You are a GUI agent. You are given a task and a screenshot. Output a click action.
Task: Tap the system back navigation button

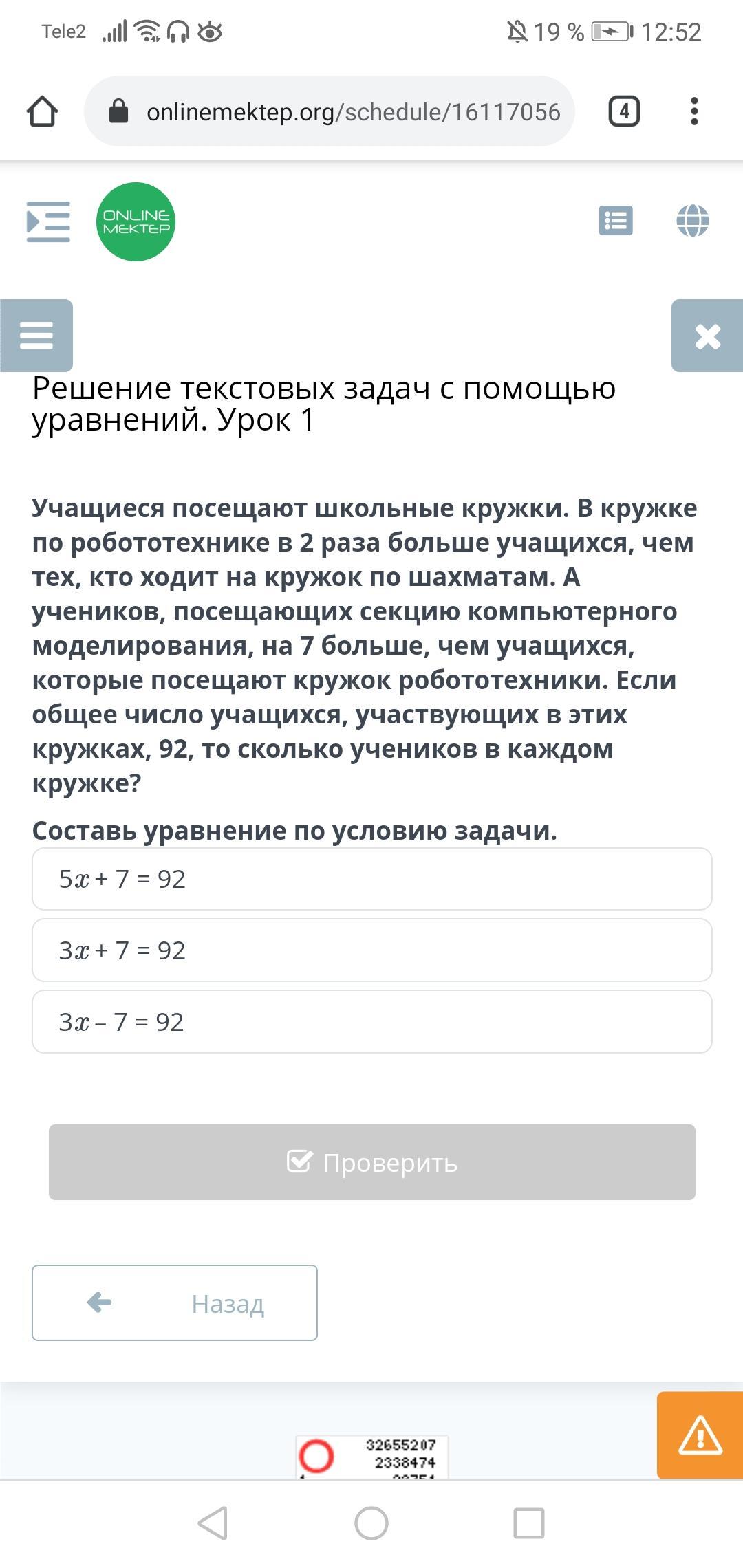pos(213,1523)
